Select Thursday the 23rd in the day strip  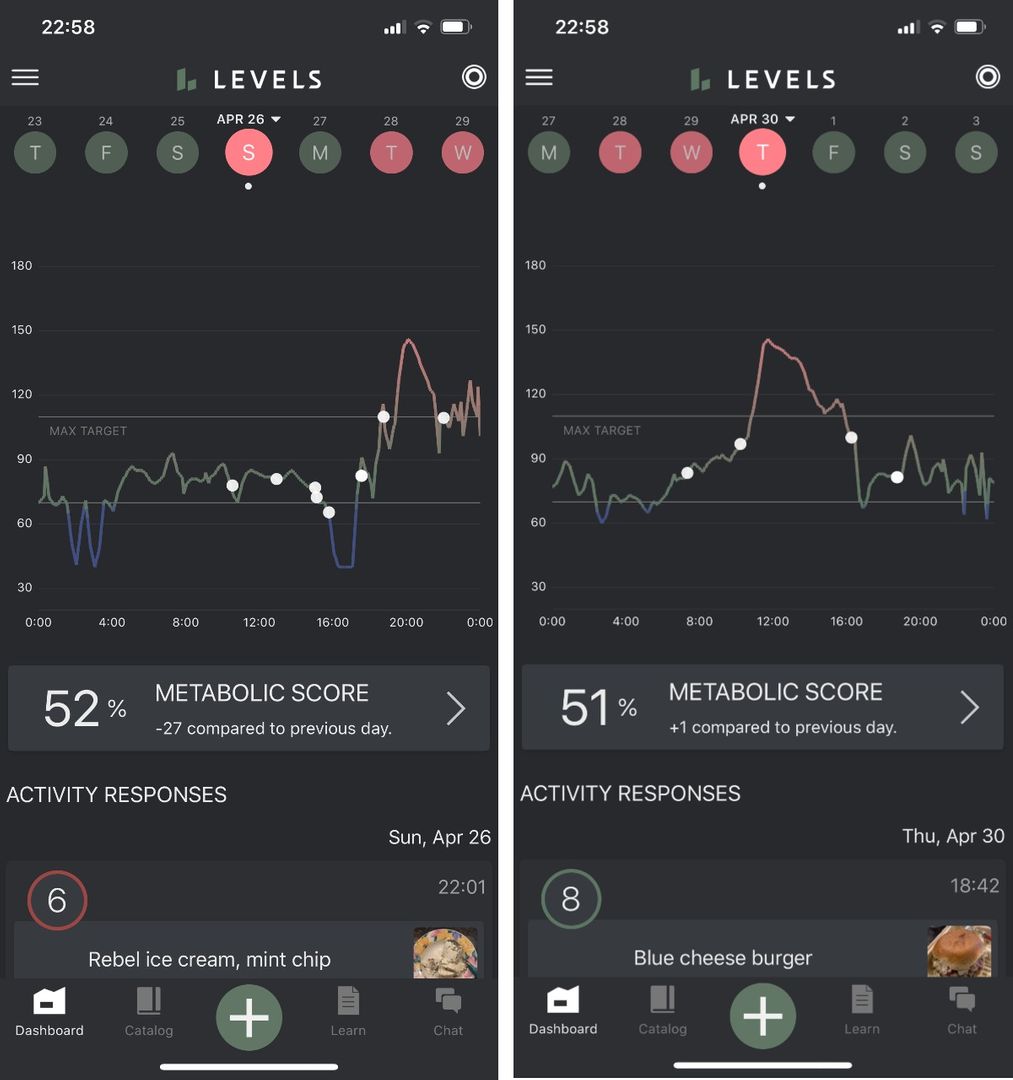(35, 153)
